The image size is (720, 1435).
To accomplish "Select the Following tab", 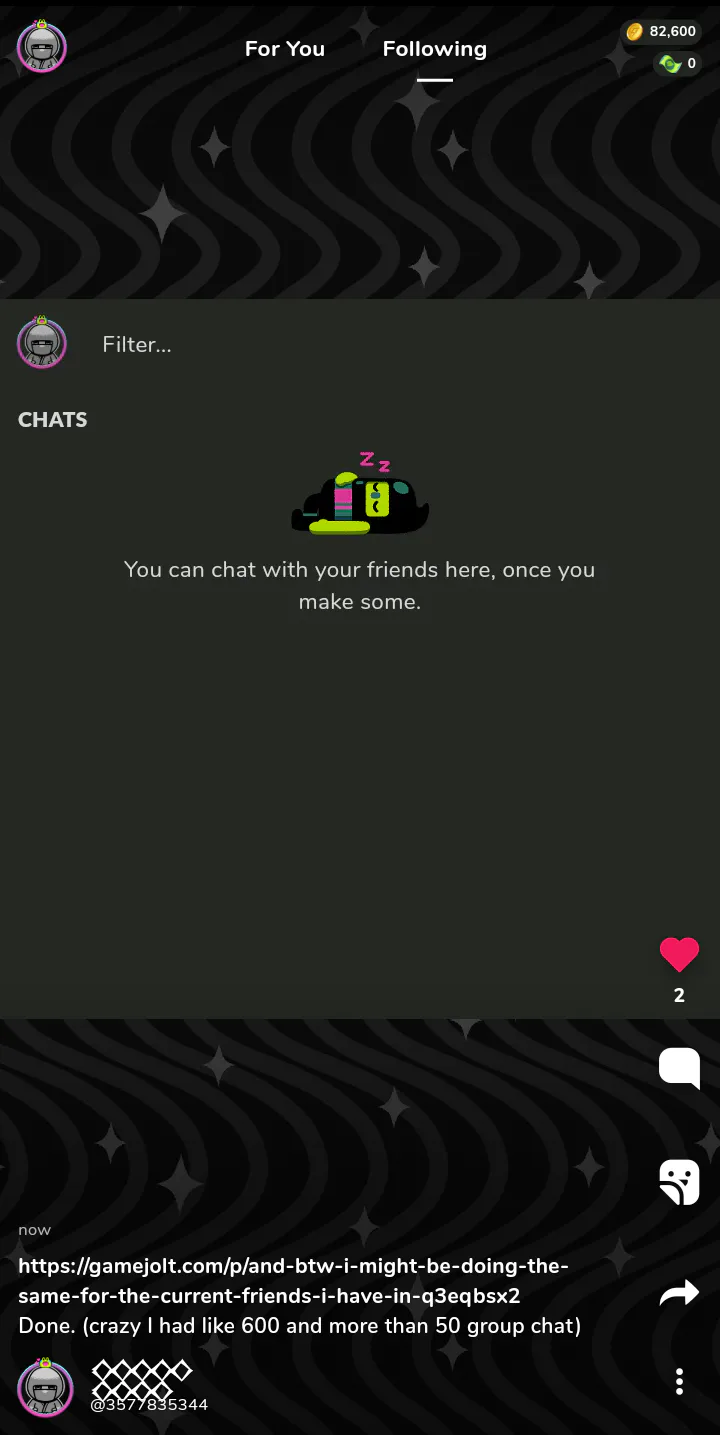I will pos(434,49).
